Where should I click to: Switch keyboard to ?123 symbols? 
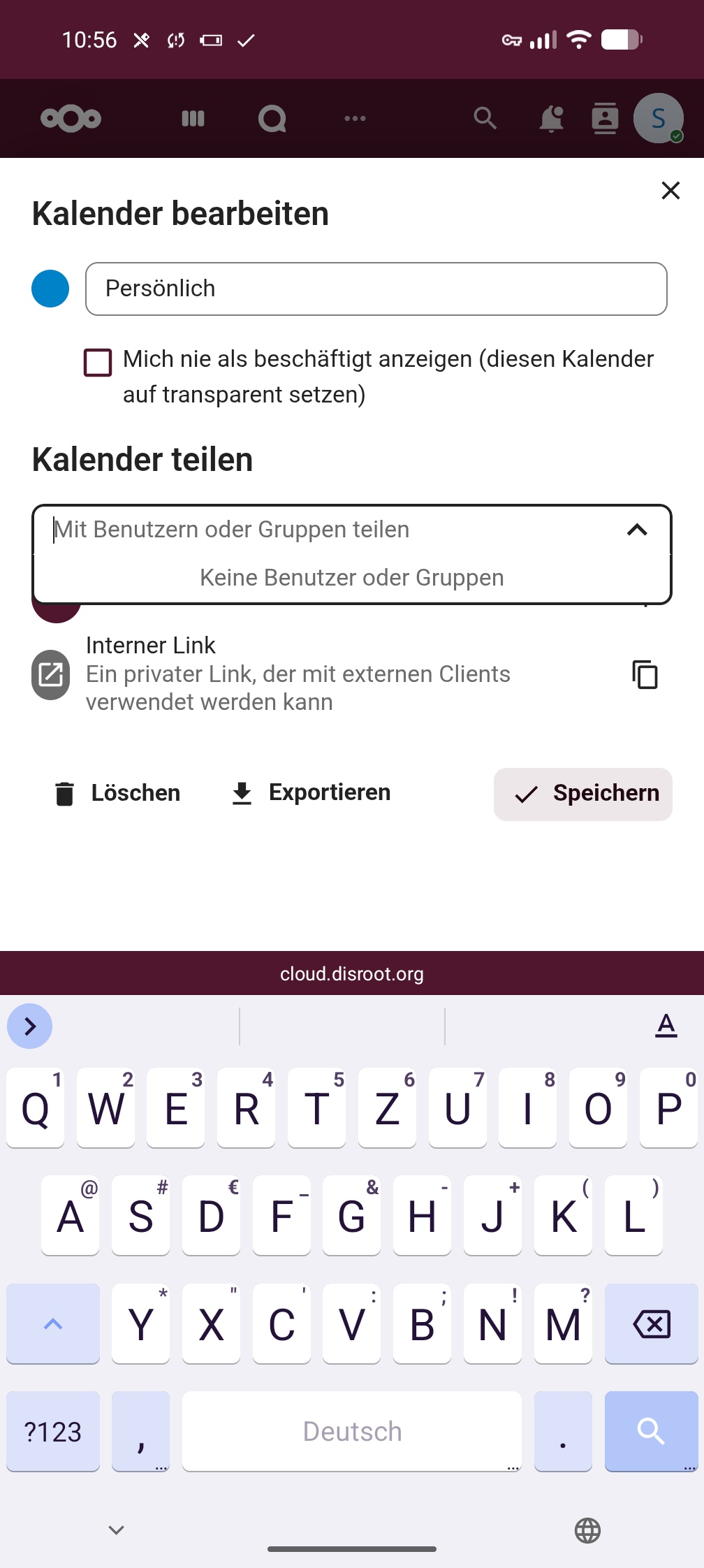click(x=53, y=1432)
